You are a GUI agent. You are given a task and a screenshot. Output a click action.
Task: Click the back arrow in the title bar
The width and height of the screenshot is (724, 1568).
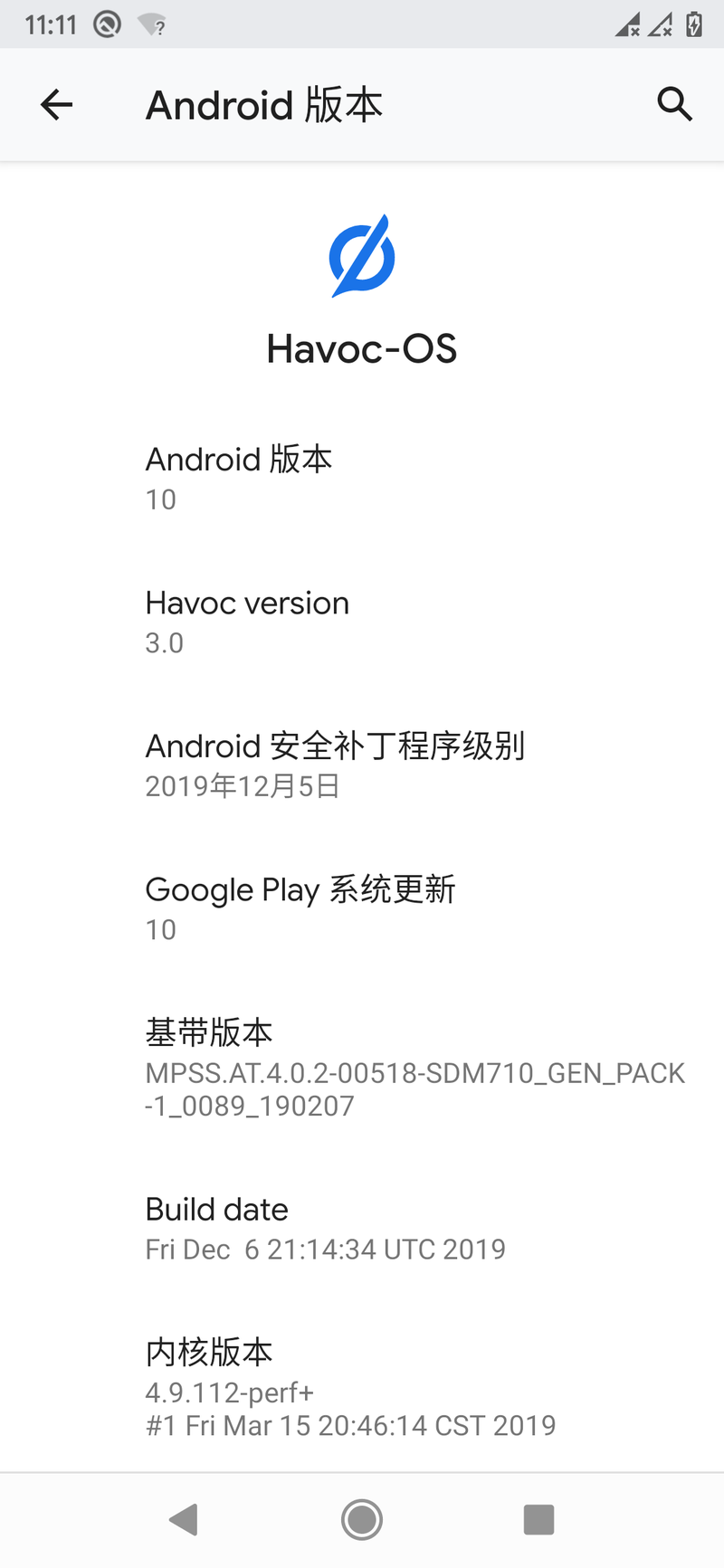click(56, 104)
